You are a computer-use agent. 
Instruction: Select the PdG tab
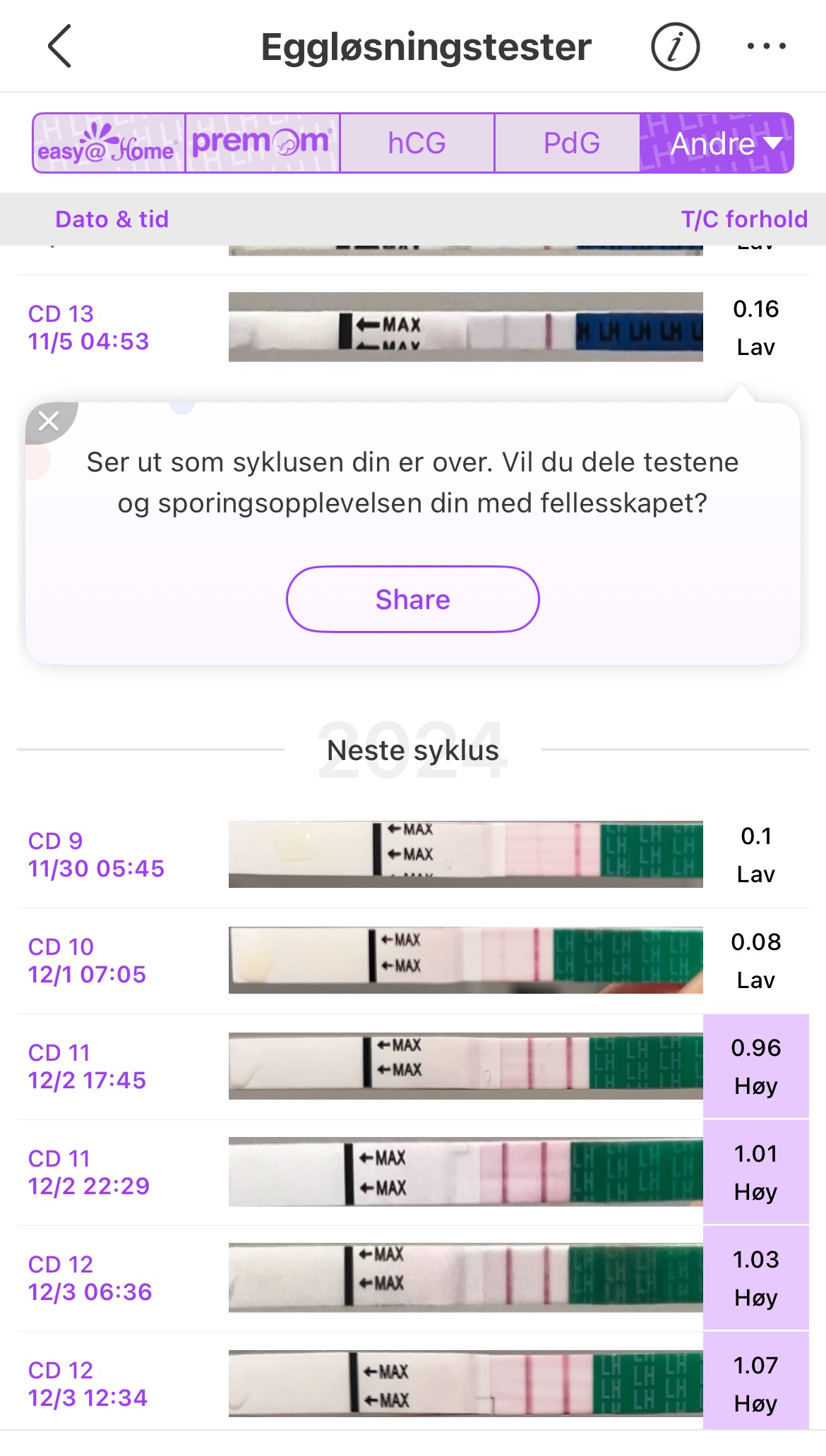571,143
